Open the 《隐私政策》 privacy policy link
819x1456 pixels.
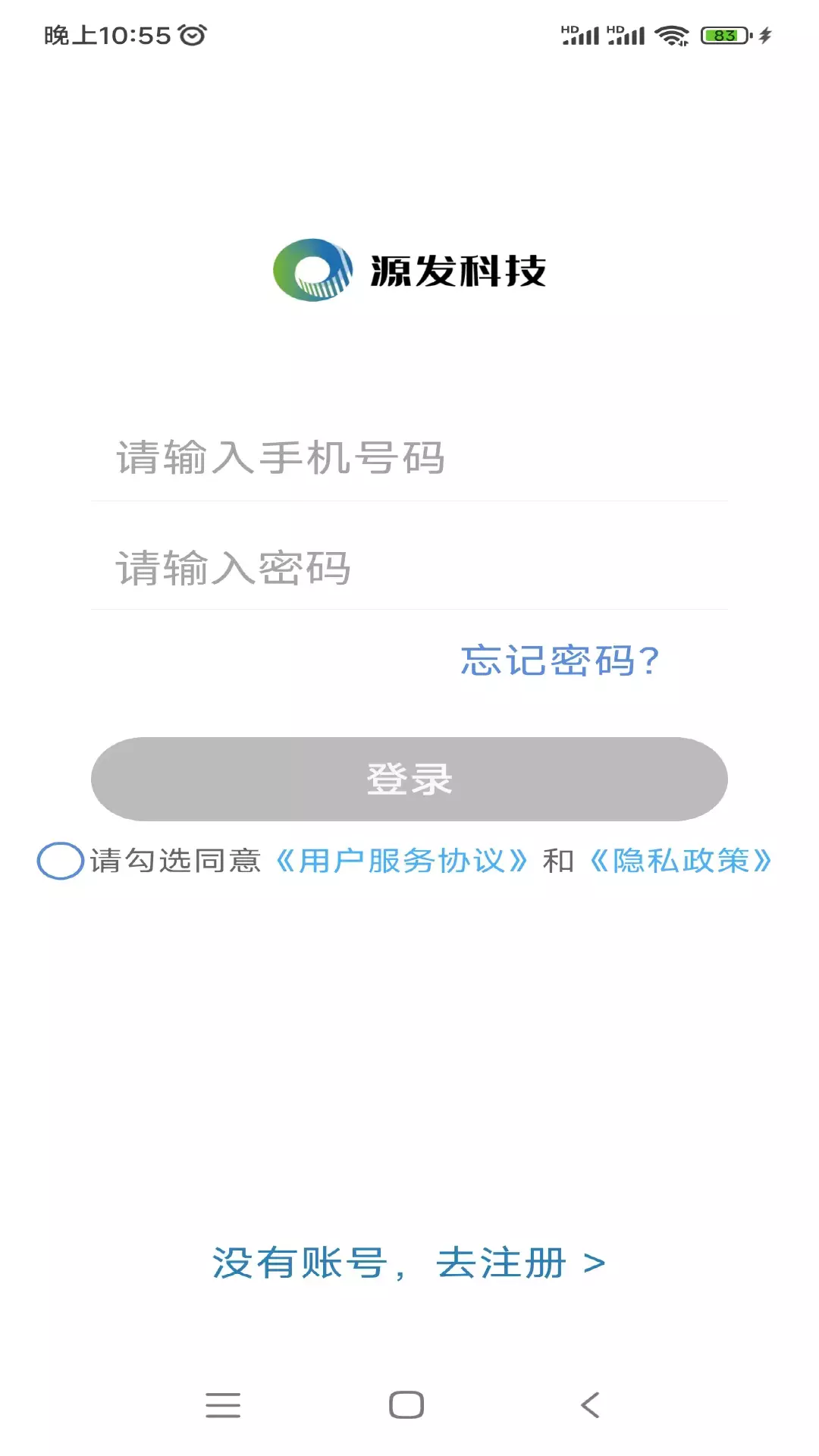(681, 861)
